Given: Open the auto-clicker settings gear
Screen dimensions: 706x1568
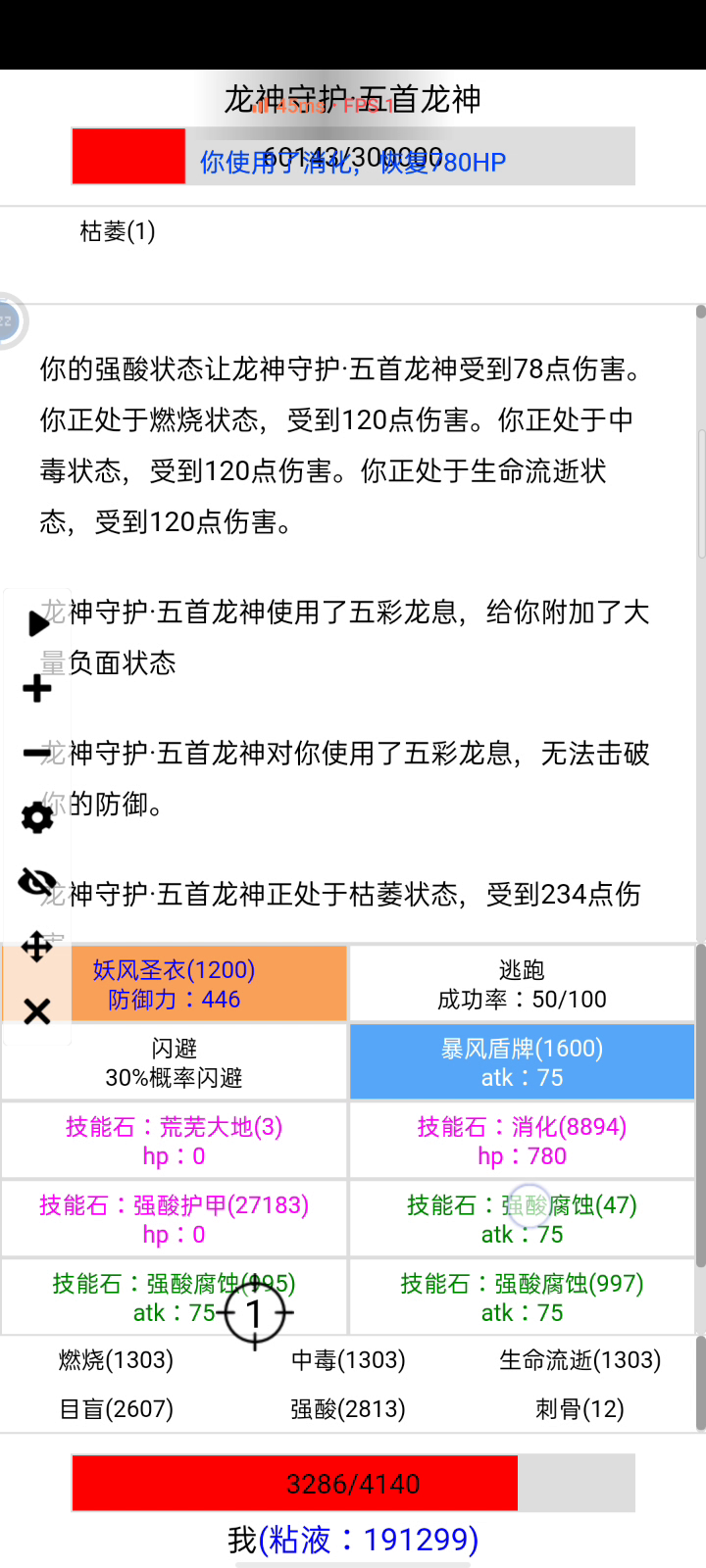Looking at the screenshot, I should pos(37,817).
